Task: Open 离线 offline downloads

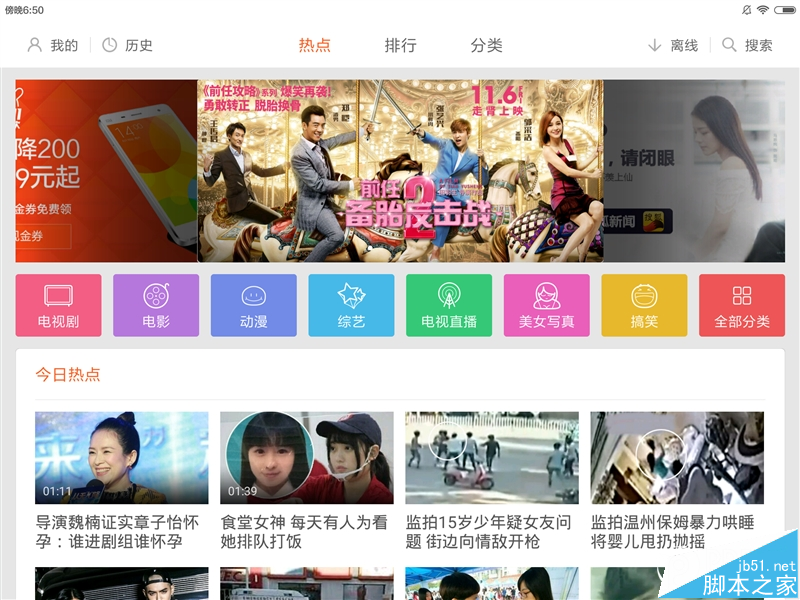Action: tap(673, 45)
